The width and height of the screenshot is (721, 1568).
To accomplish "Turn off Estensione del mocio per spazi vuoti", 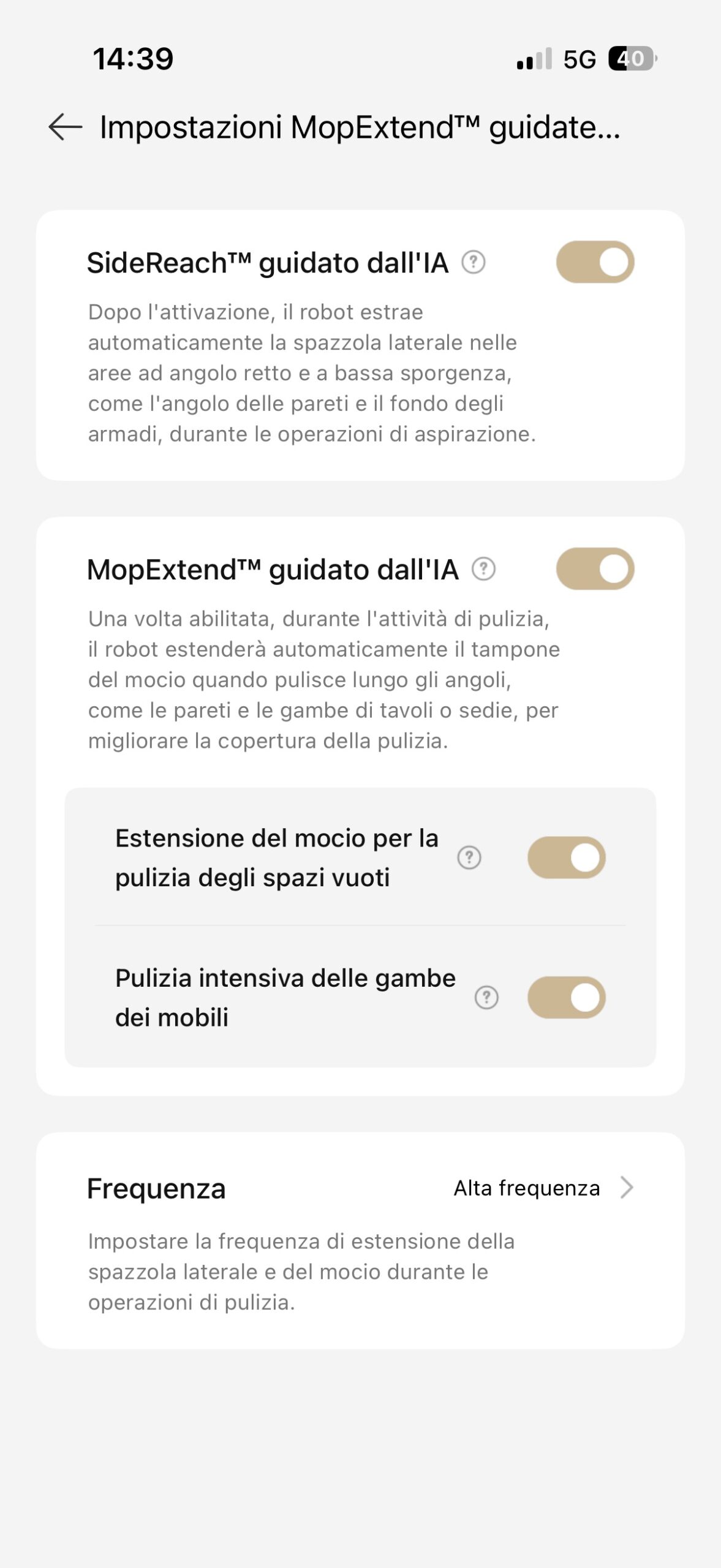I will (566, 858).
